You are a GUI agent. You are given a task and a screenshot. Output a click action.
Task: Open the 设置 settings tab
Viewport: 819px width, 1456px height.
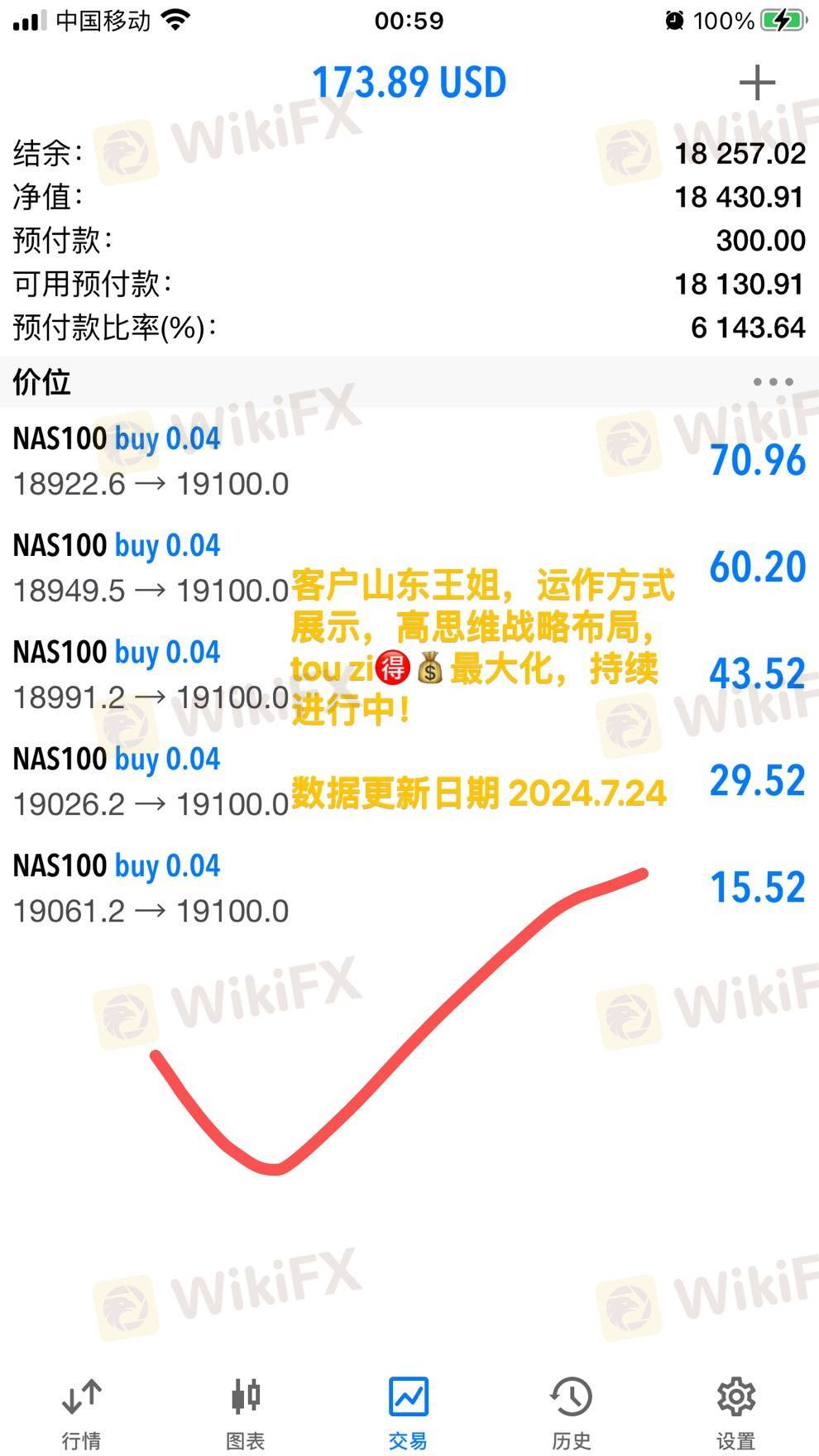(x=735, y=1413)
